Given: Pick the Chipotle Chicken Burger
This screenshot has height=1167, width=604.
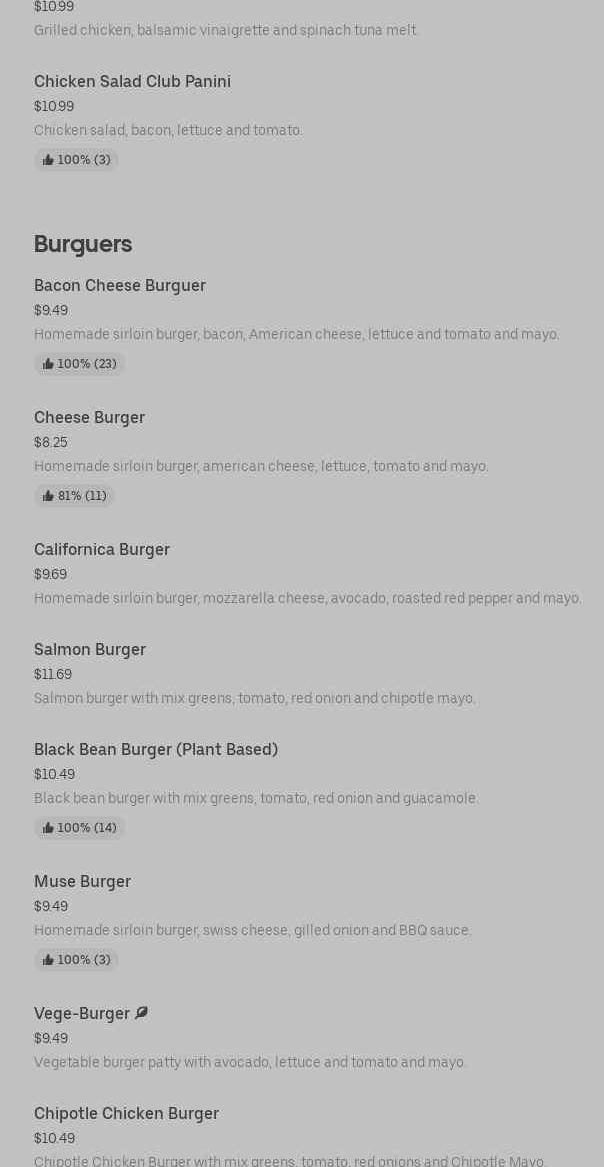Looking at the screenshot, I should point(126,1114).
